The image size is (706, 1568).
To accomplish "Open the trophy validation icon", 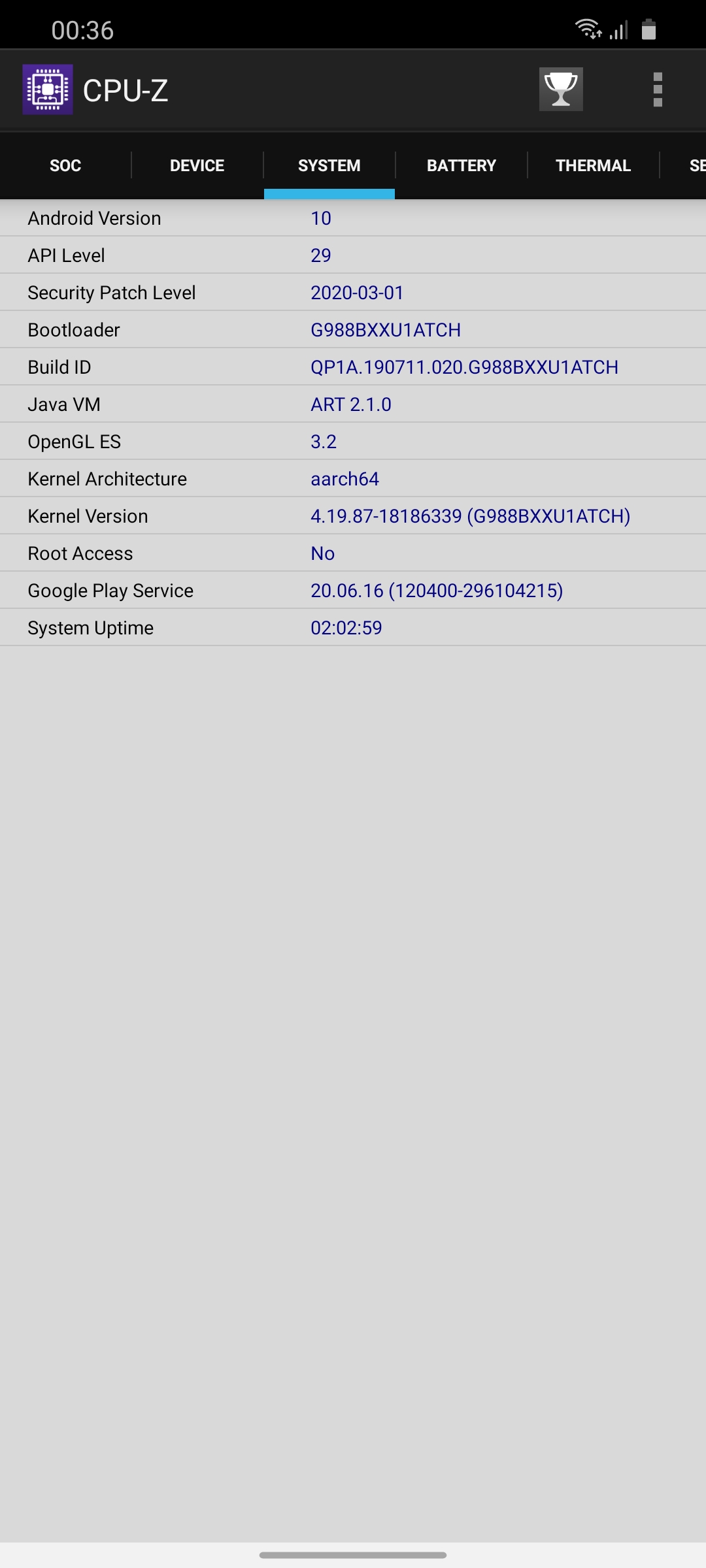I will tap(561, 90).
